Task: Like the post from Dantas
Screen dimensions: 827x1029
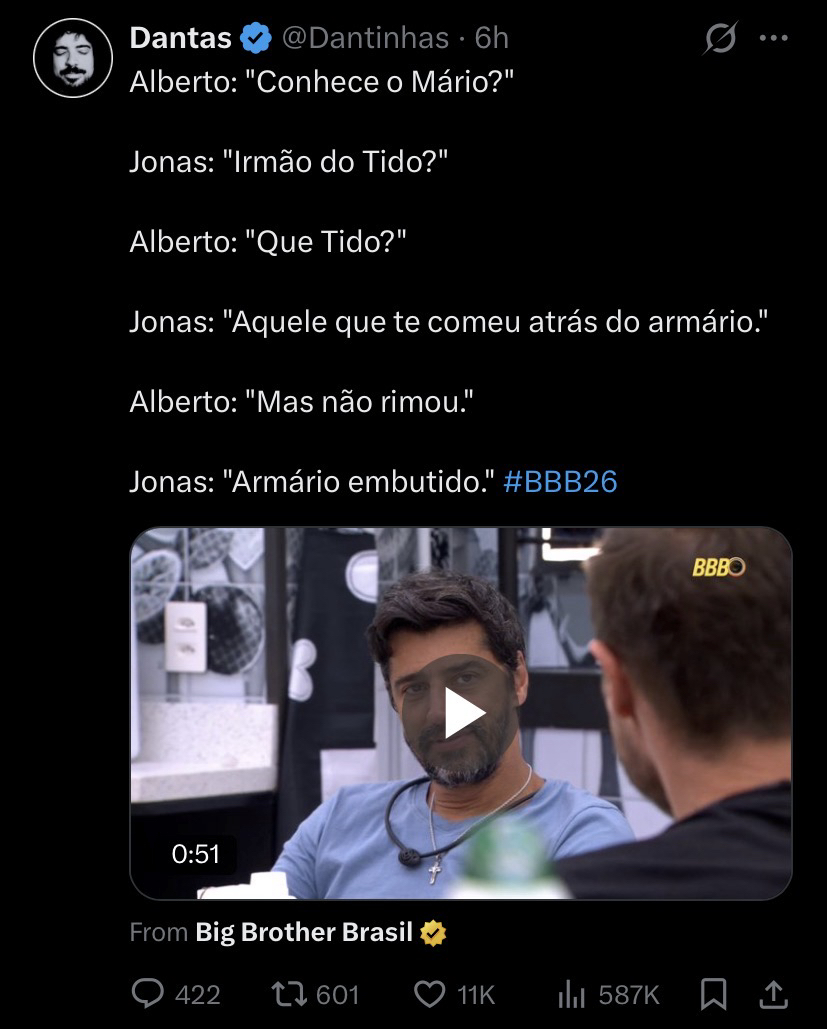Action: pos(430,994)
